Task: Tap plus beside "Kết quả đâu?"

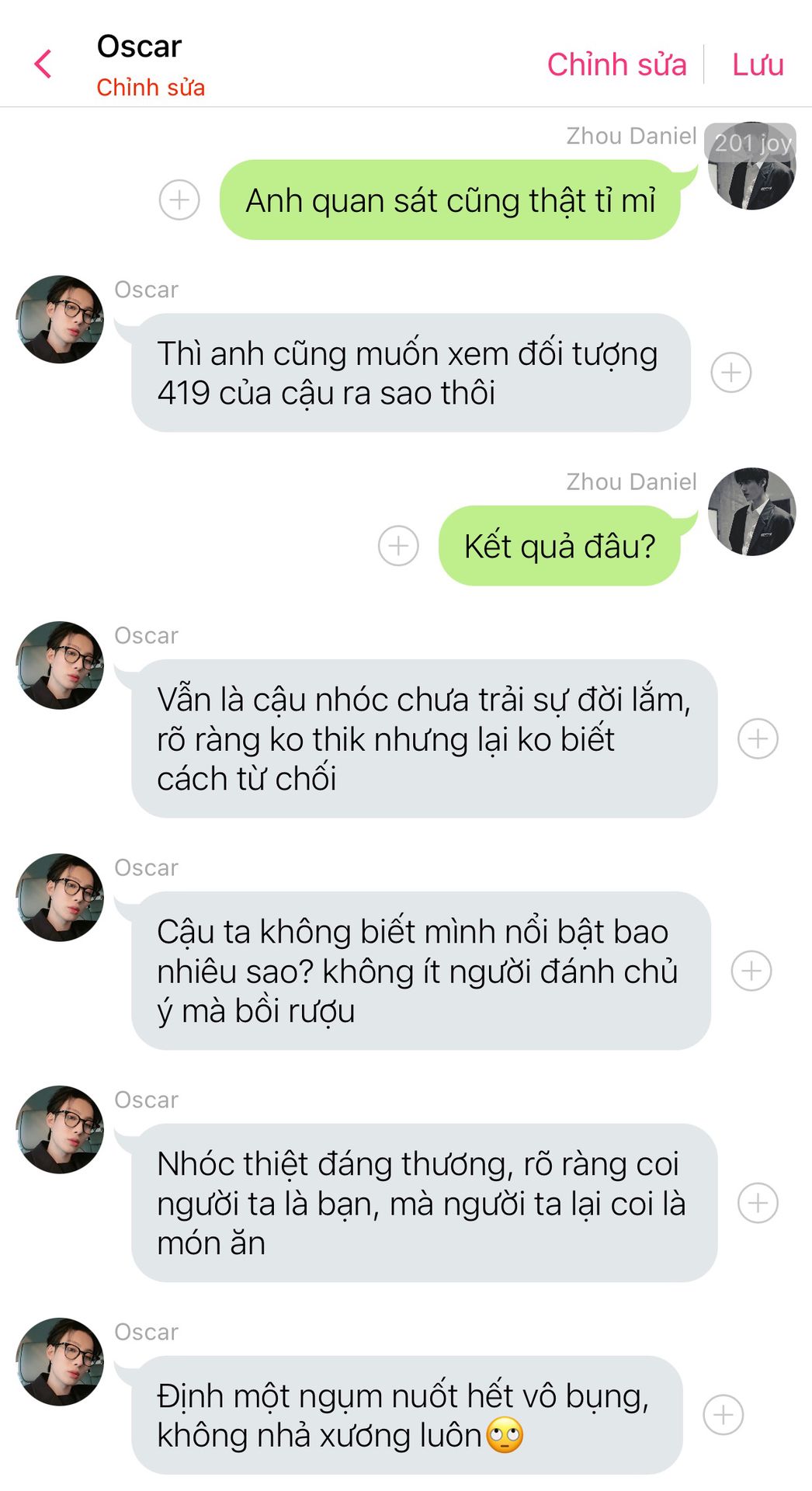Action: click(398, 546)
